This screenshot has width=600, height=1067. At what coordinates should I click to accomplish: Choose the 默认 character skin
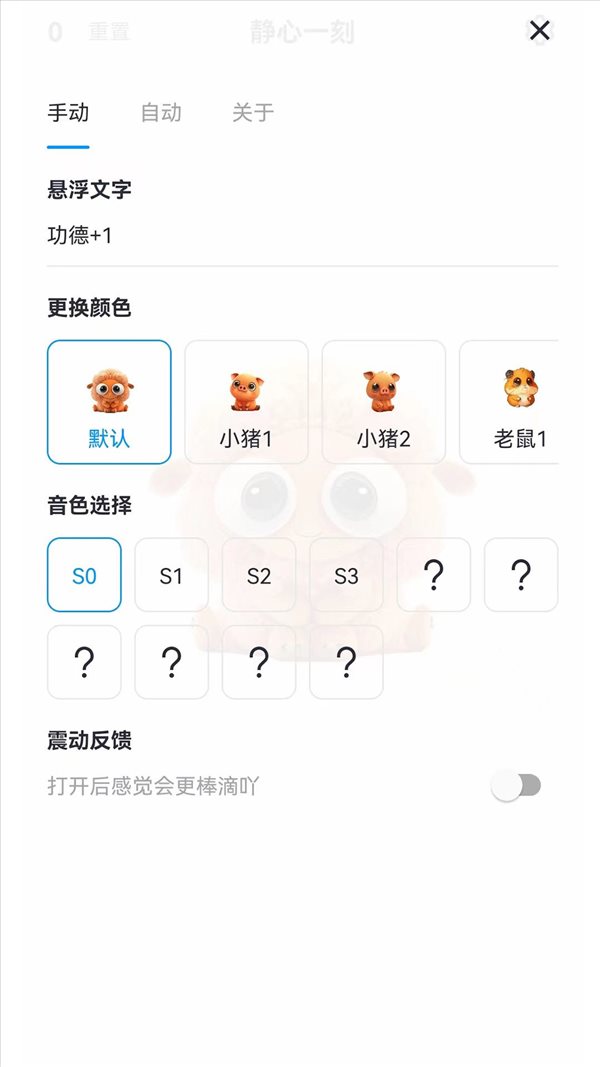coord(109,401)
